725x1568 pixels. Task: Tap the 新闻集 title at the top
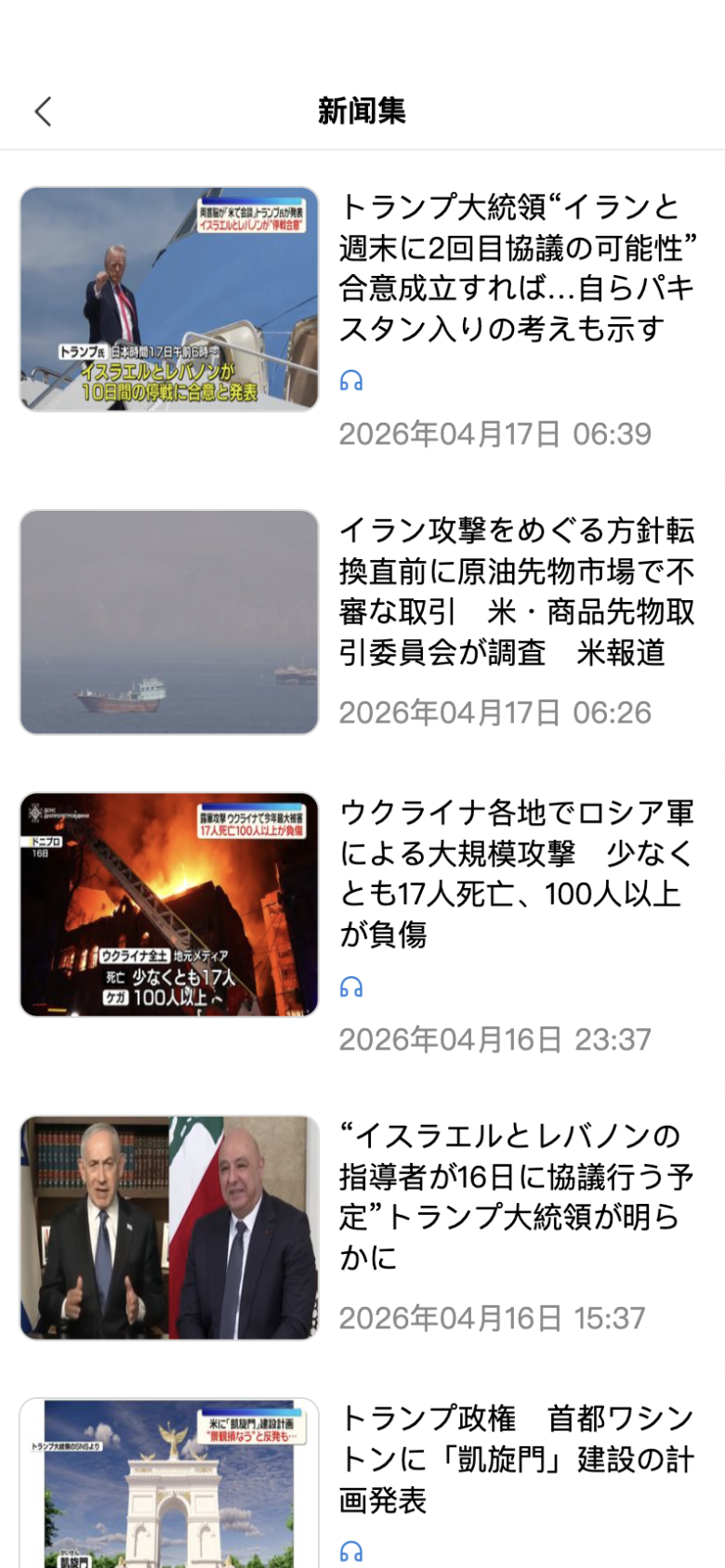pos(362,110)
